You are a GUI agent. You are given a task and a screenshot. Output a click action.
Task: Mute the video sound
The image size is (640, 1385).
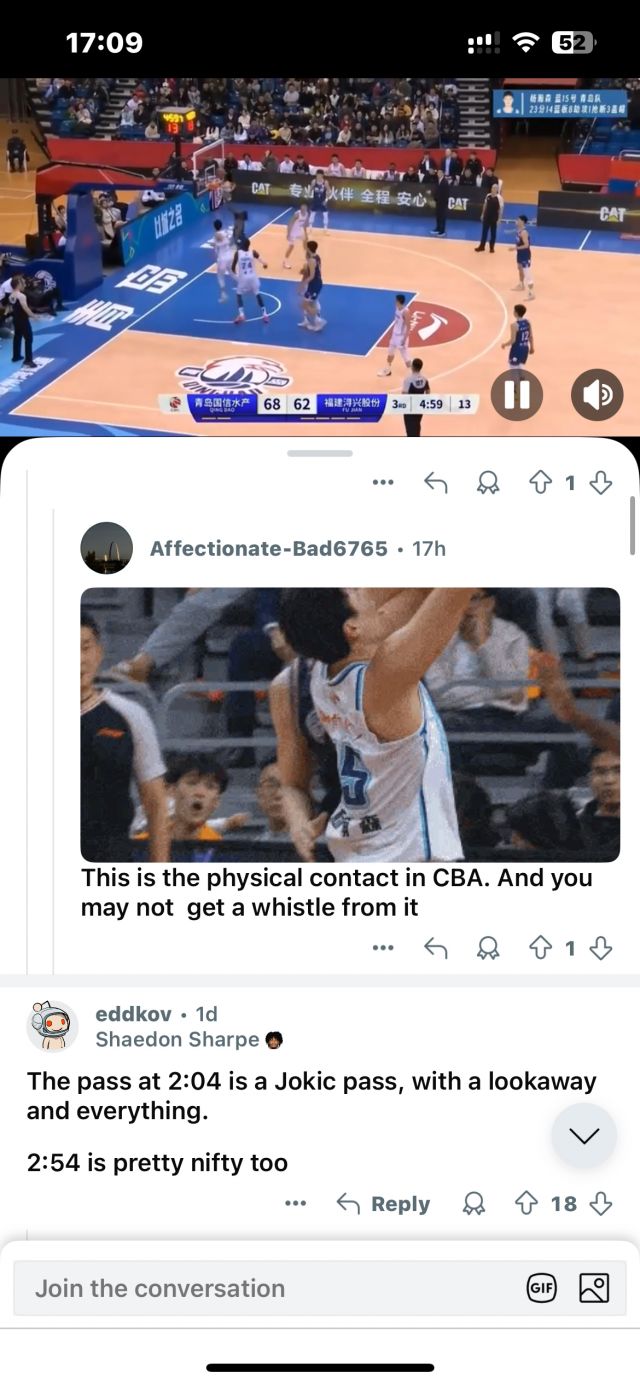click(x=597, y=395)
